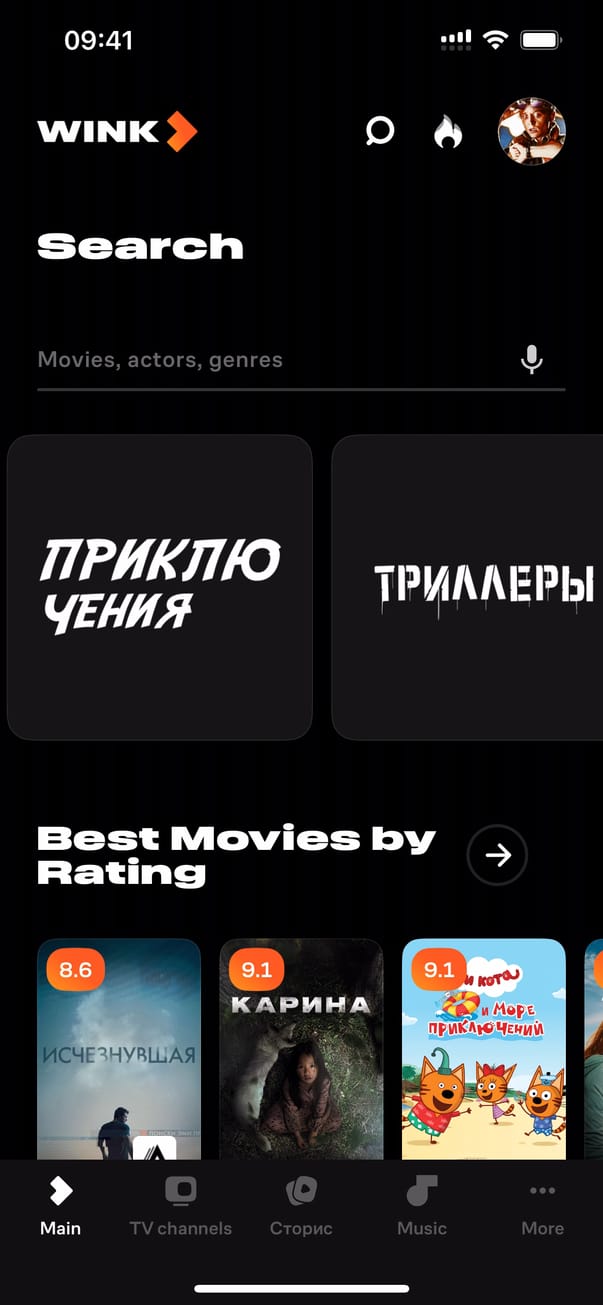Expand Best Movies by Rating arrow

coord(497,855)
